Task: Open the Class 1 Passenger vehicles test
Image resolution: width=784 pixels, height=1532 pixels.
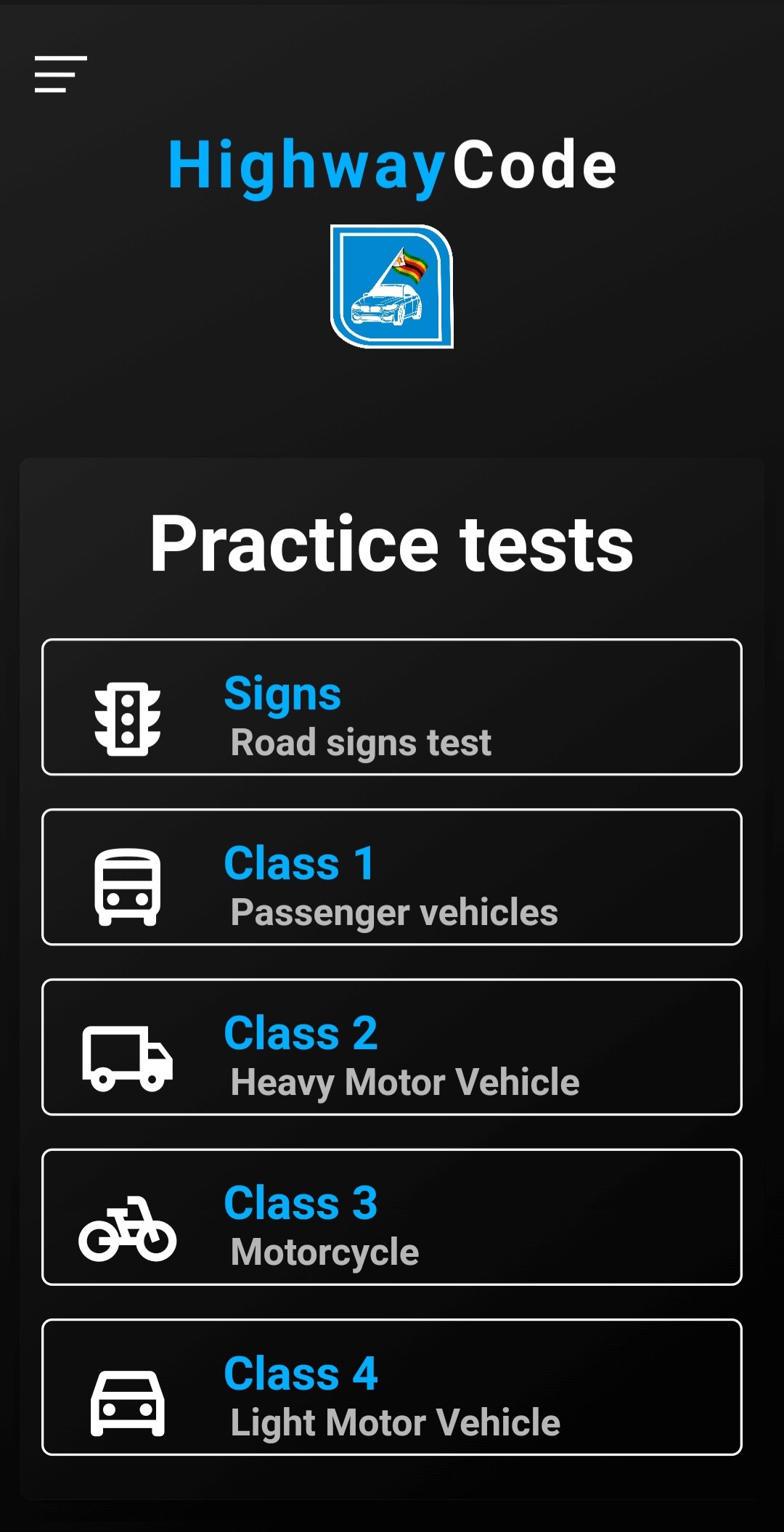Action: coord(392,879)
